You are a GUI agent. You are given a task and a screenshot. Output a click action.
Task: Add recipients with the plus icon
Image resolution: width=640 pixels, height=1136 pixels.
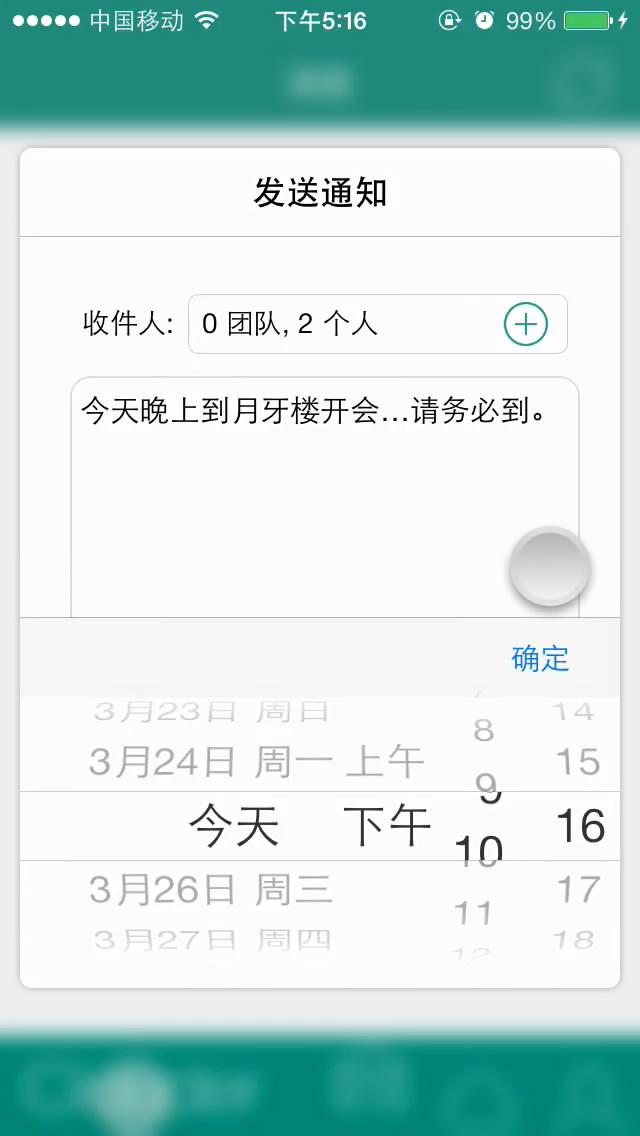525,324
